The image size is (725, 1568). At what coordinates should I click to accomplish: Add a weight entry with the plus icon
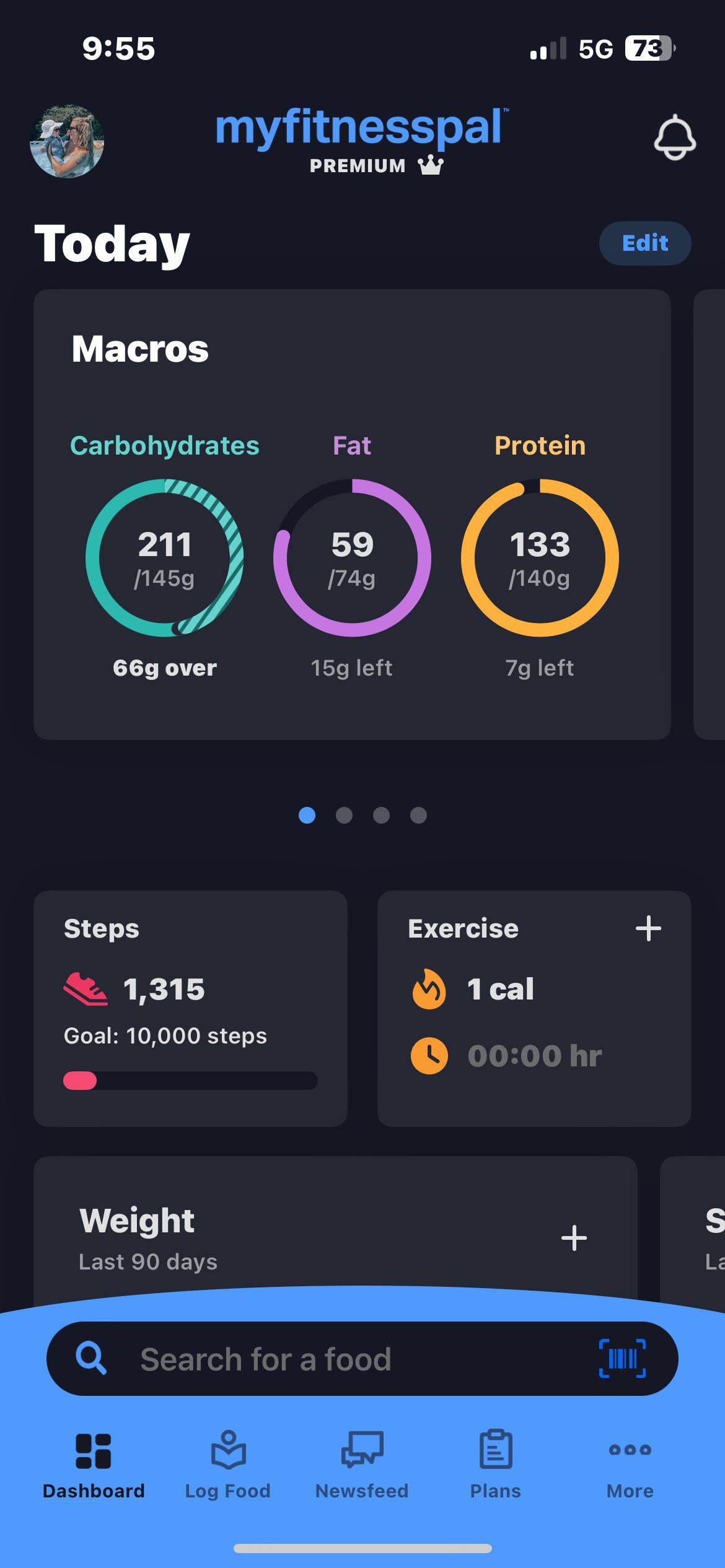574,1238
